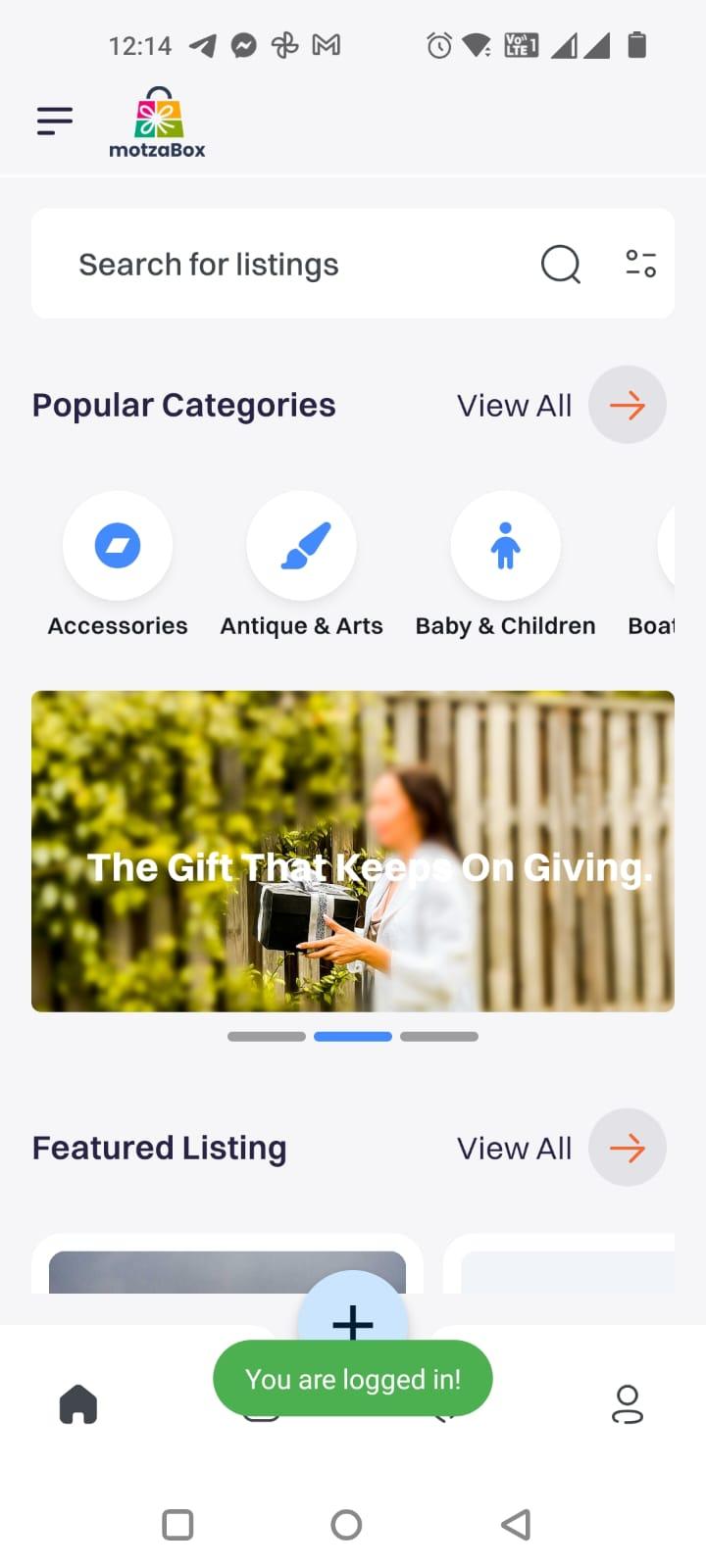Open the Accessories category

point(118,546)
